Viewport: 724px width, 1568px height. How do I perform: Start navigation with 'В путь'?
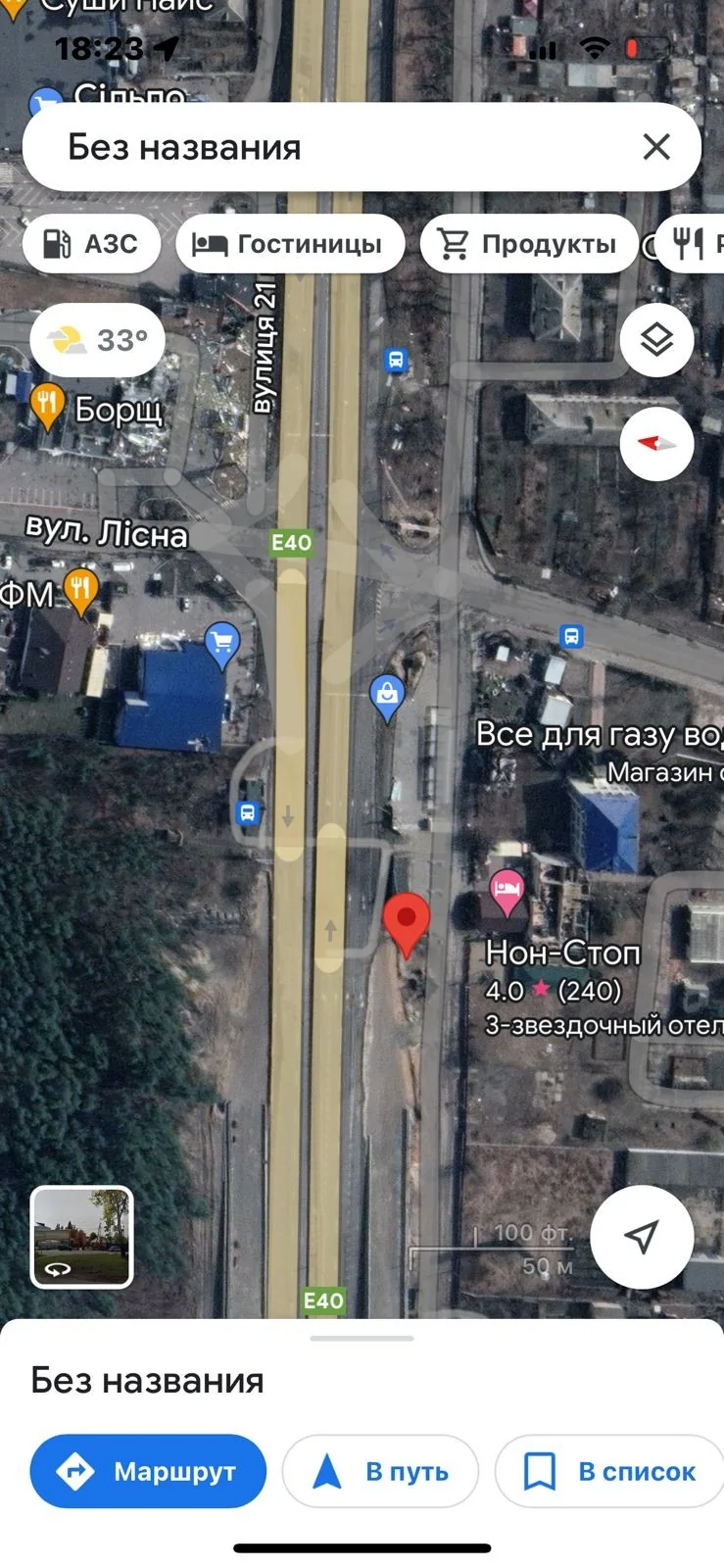(x=380, y=1471)
